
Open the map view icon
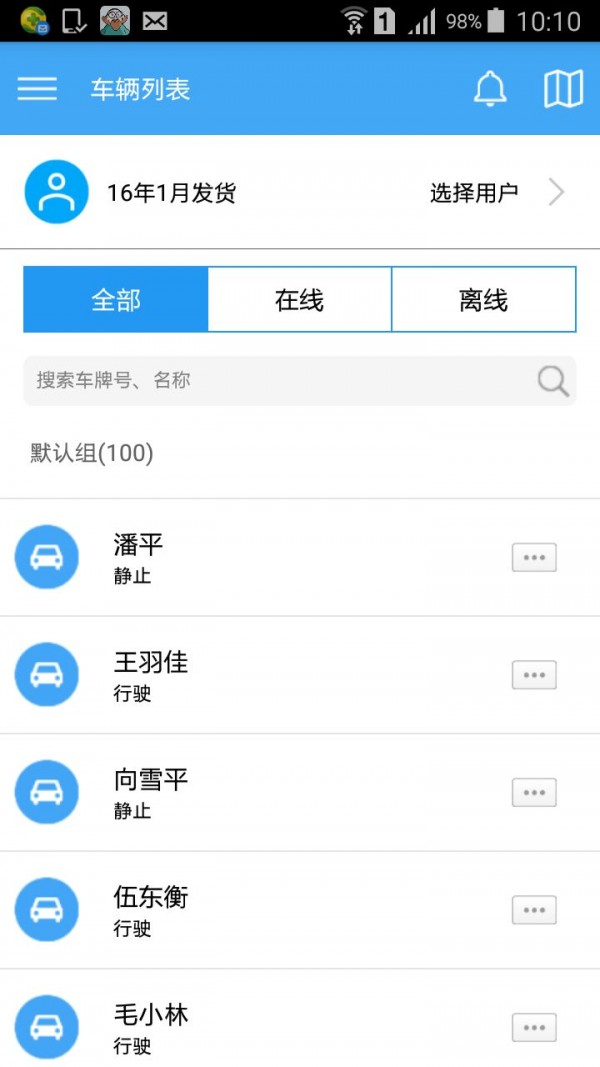point(563,89)
